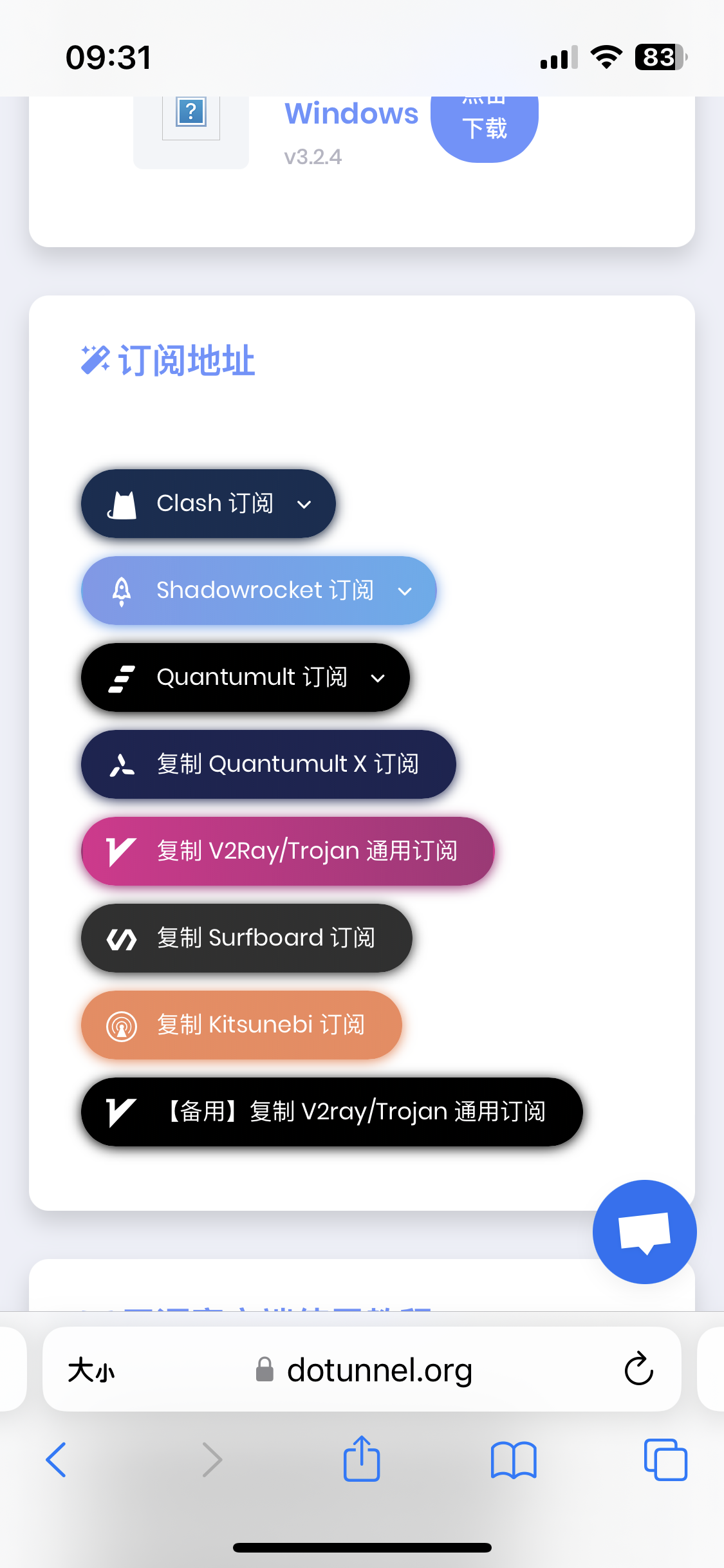The width and height of the screenshot is (724, 1568).
Task: Expand the Shadowrocket 订阅 dropdown
Action: [x=258, y=591]
